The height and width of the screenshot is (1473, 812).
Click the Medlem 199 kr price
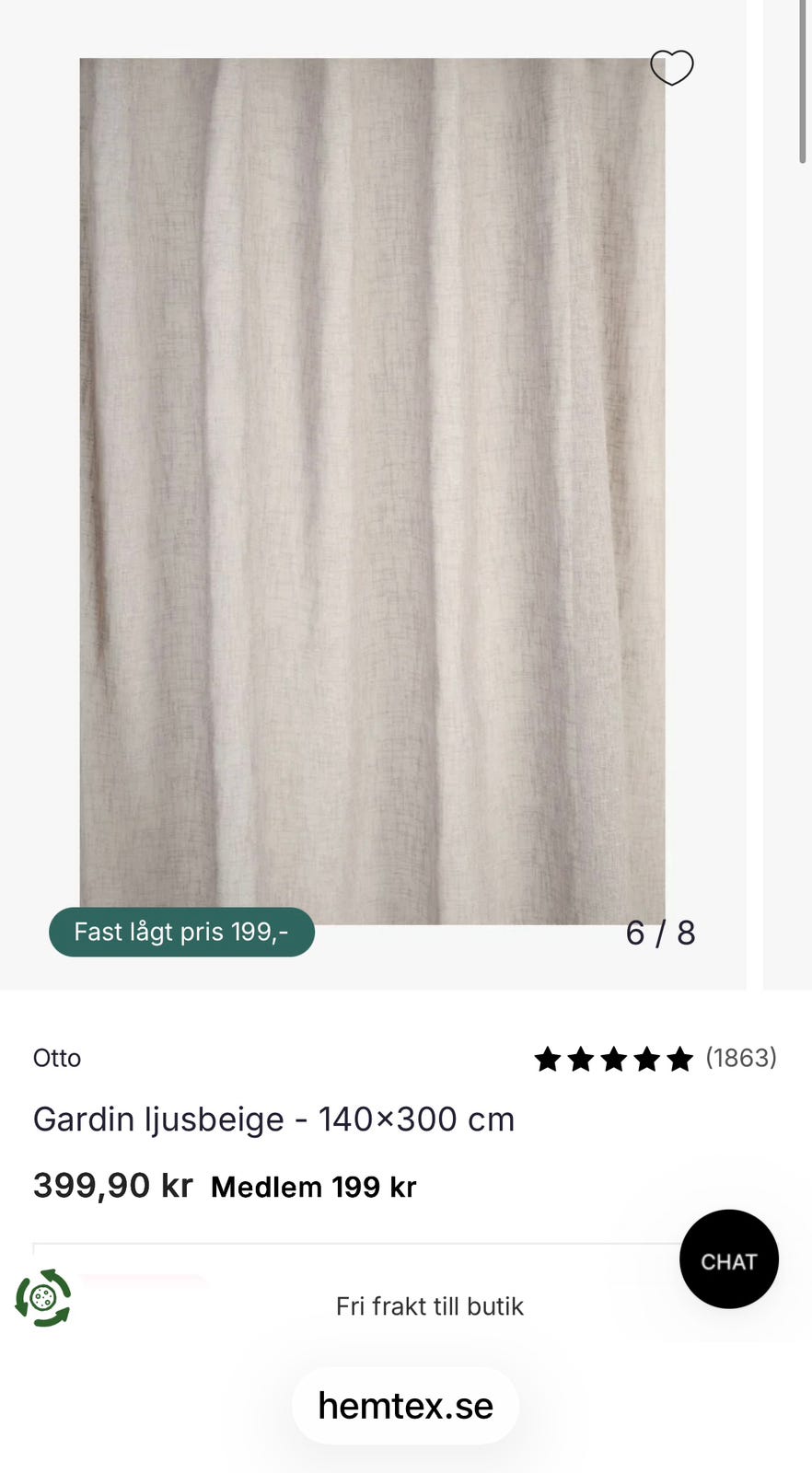pos(312,1187)
